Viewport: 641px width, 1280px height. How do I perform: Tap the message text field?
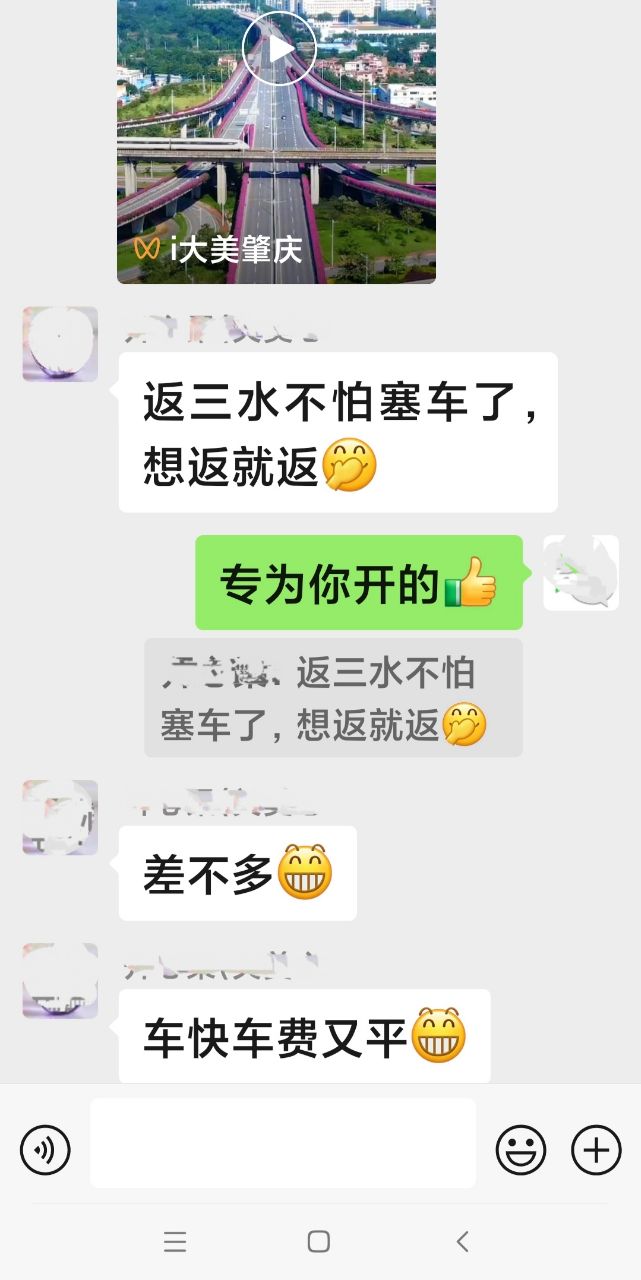tap(283, 1143)
